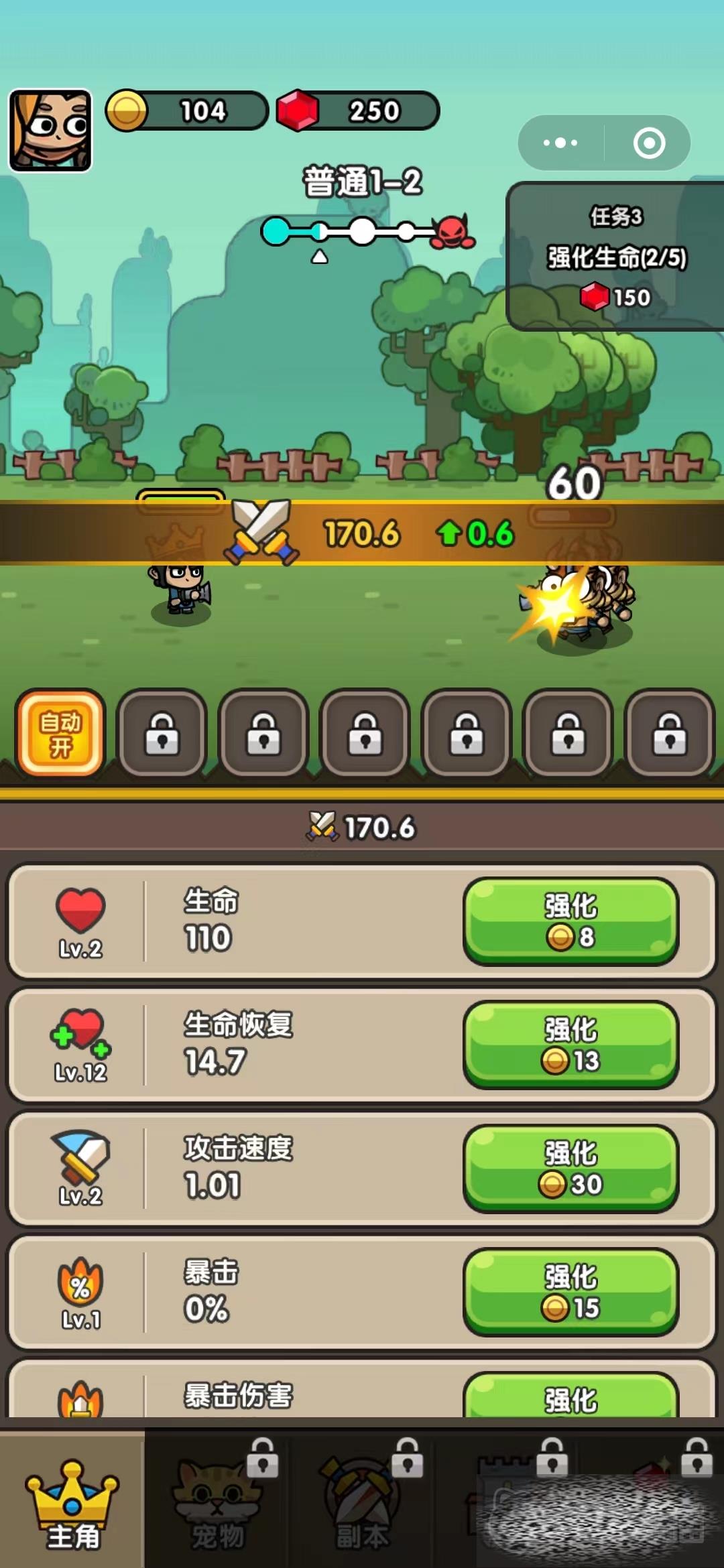Open the 任务3 强化生命 quest panel
This screenshot has height=1568, width=724.
click(615, 257)
